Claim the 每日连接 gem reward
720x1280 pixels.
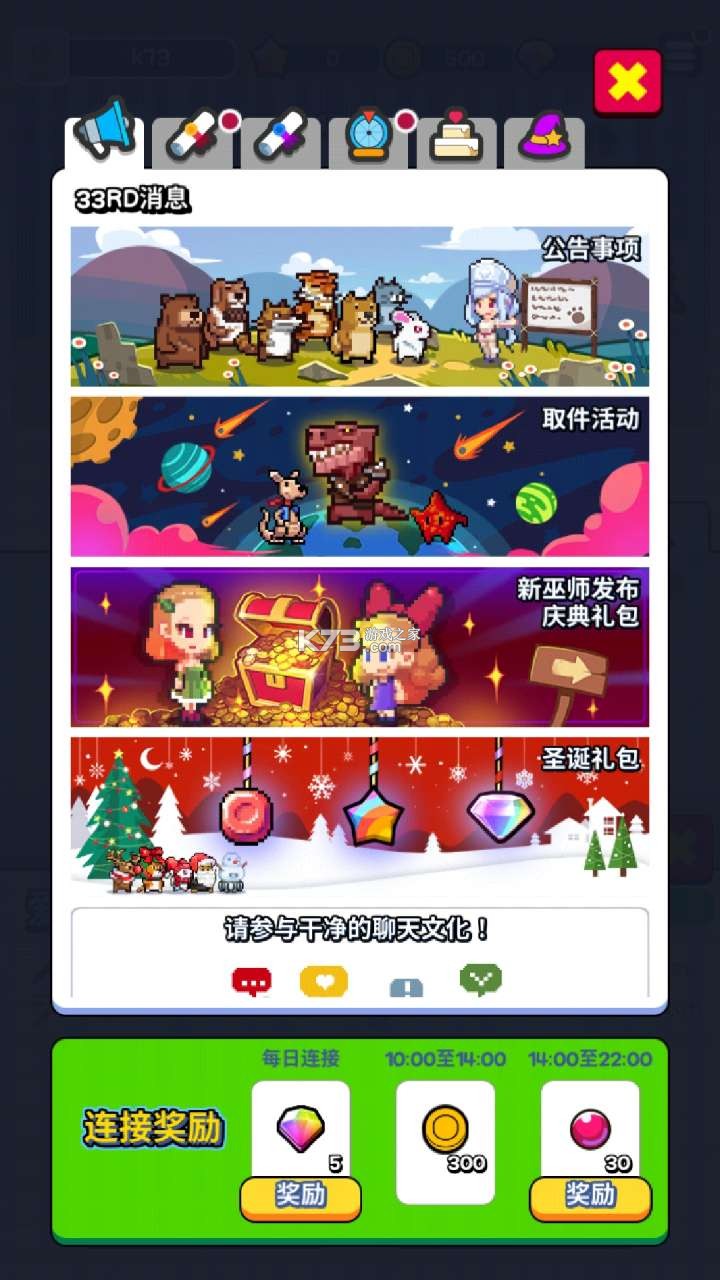pyautogui.click(x=300, y=1195)
